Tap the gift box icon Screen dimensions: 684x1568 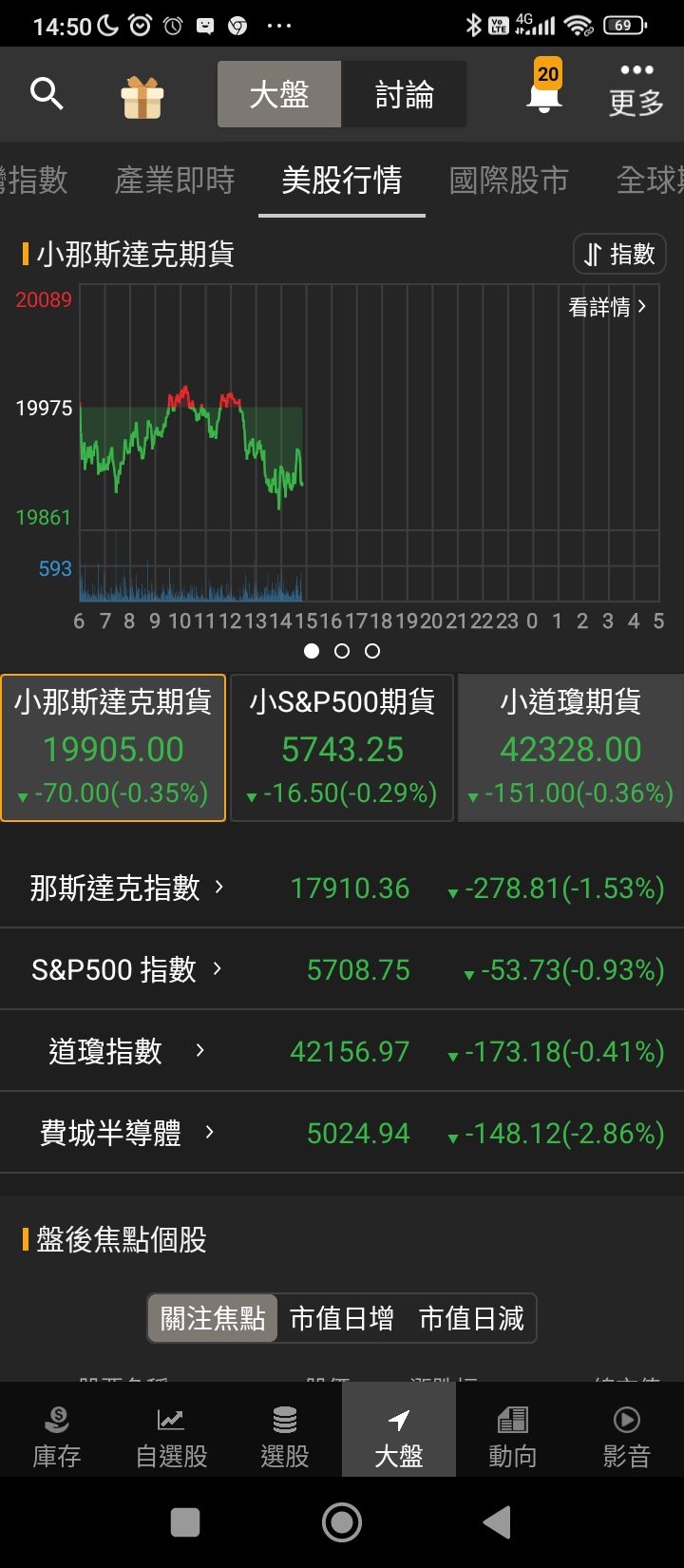(142, 97)
